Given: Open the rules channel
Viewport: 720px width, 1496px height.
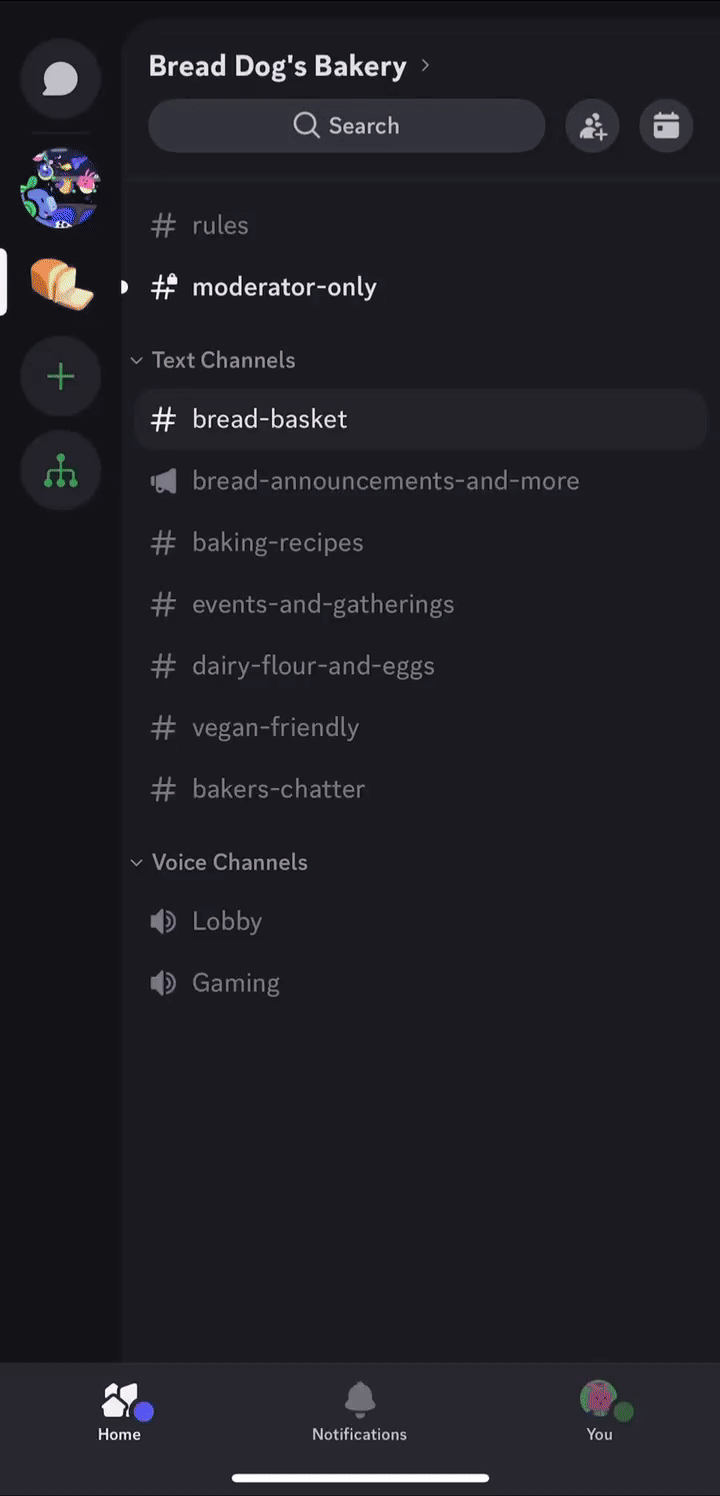Looking at the screenshot, I should click(420, 225).
